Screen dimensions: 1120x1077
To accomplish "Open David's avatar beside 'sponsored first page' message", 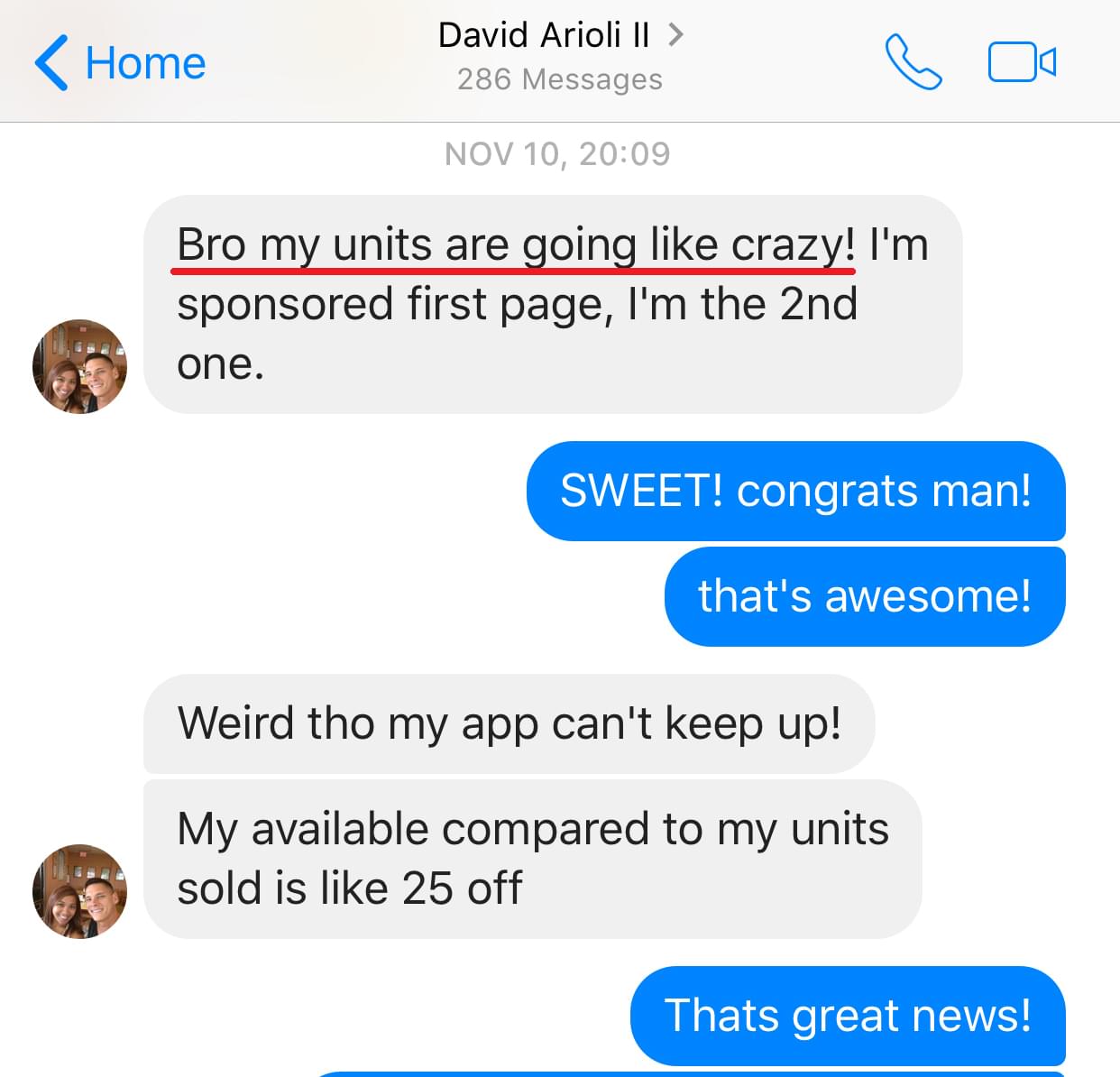I will 79,366.
